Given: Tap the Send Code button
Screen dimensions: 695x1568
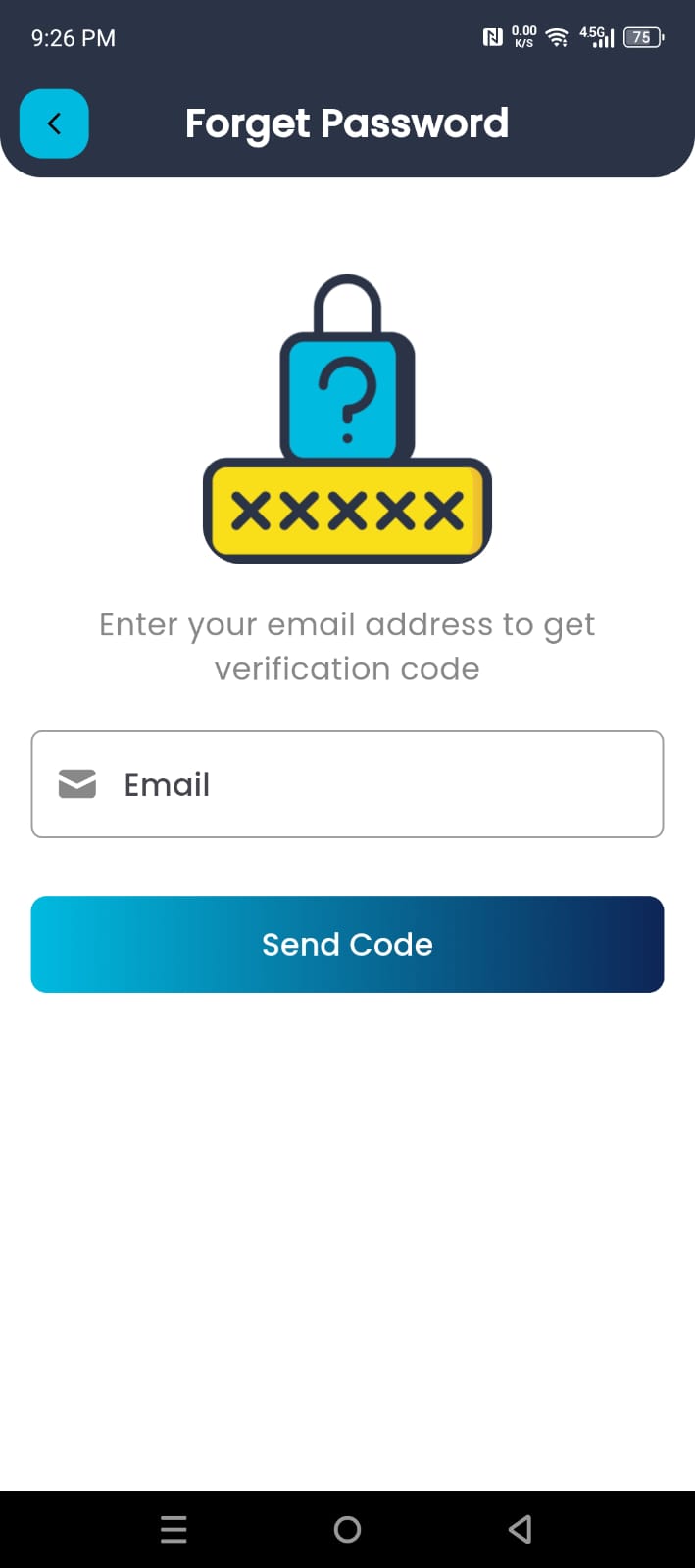Looking at the screenshot, I should point(347,944).
